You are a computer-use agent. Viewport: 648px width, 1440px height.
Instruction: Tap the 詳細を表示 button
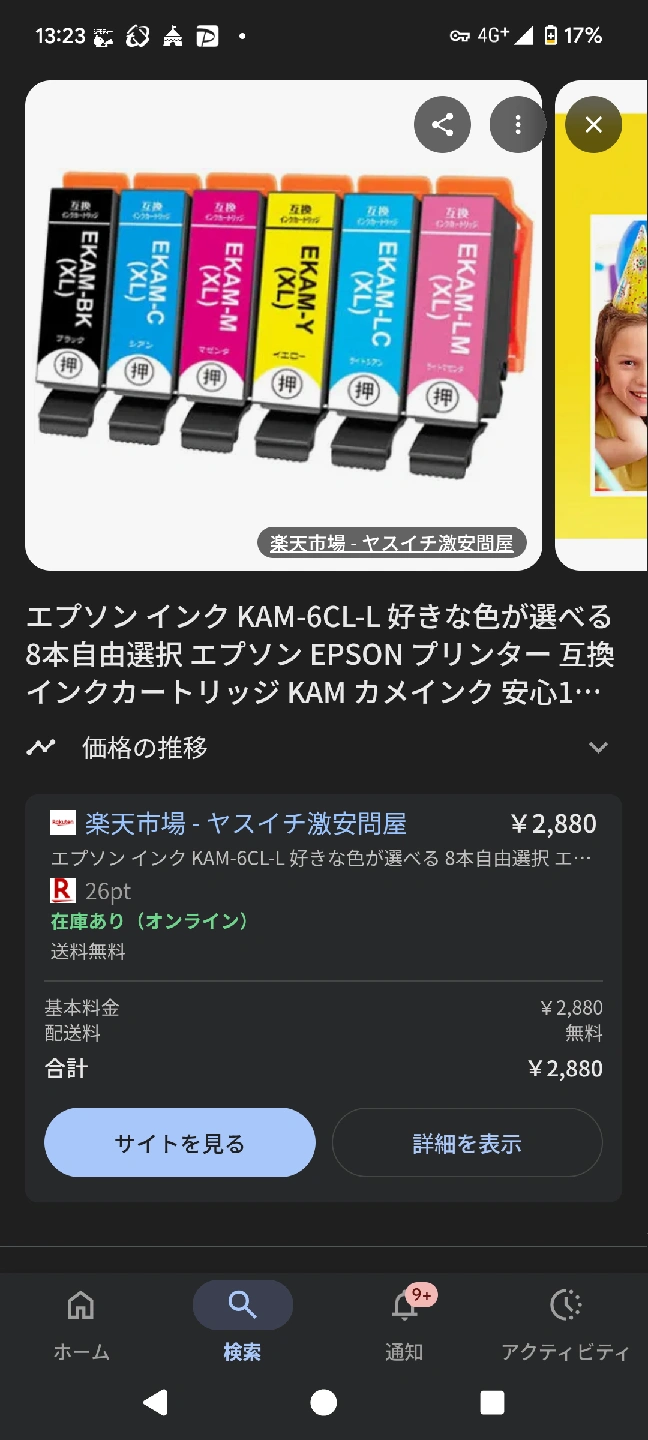[467, 1143]
